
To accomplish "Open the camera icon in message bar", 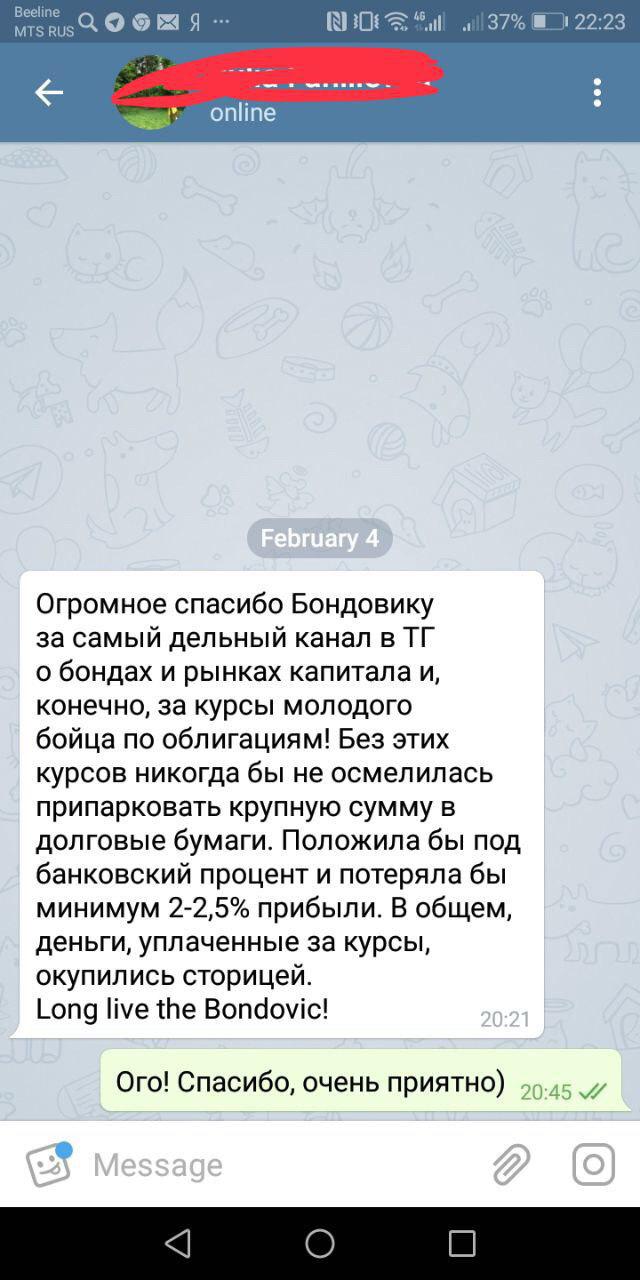I will click(593, 1165).
